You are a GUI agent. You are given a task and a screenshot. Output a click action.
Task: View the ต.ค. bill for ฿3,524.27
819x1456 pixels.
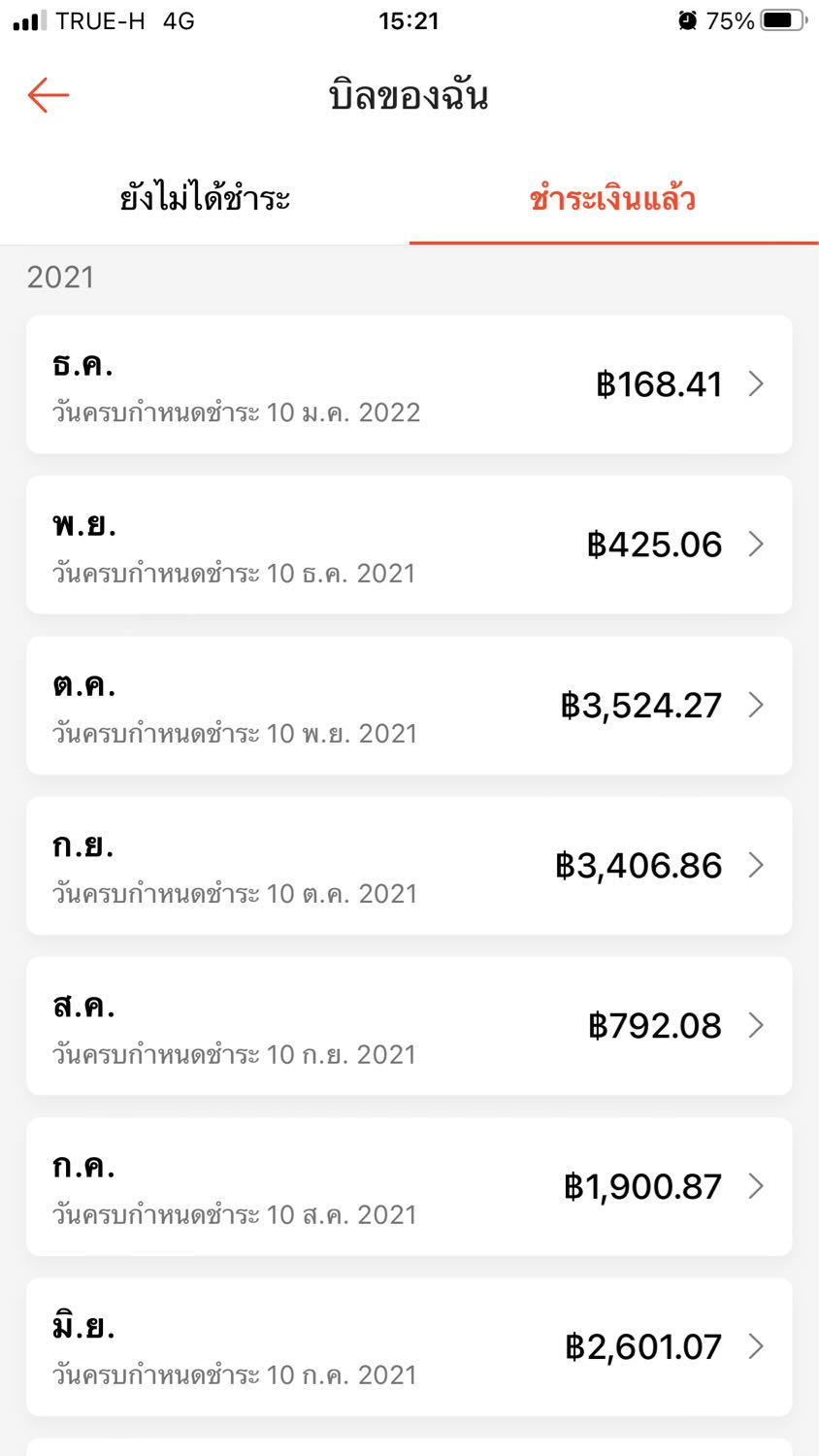pyautogui.click(x=409, y=706)
